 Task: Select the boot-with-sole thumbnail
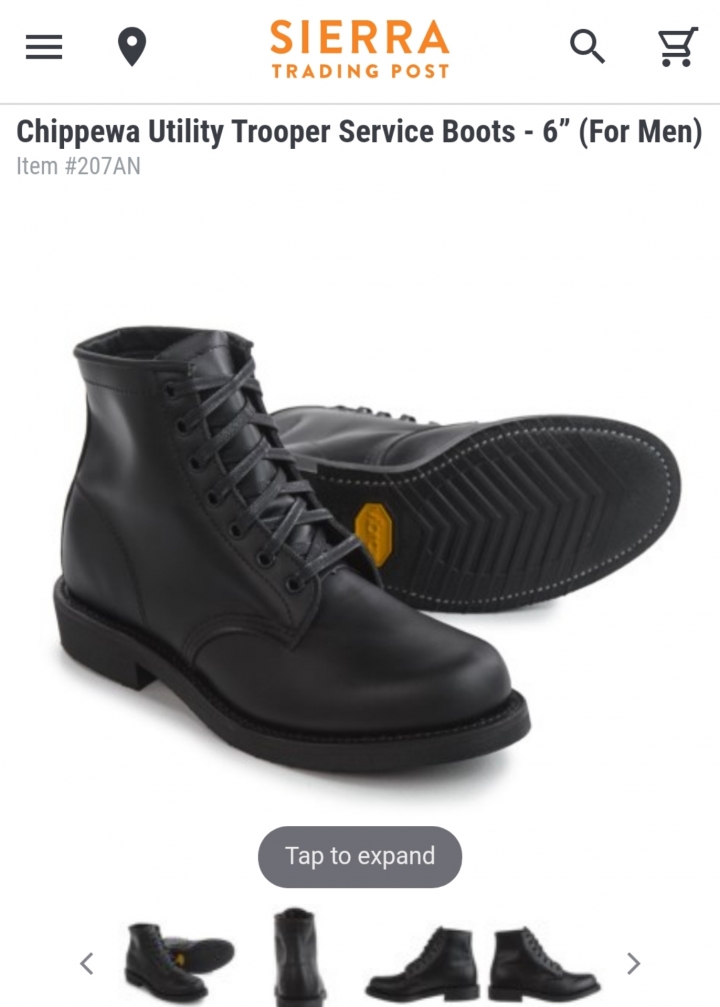180,962
